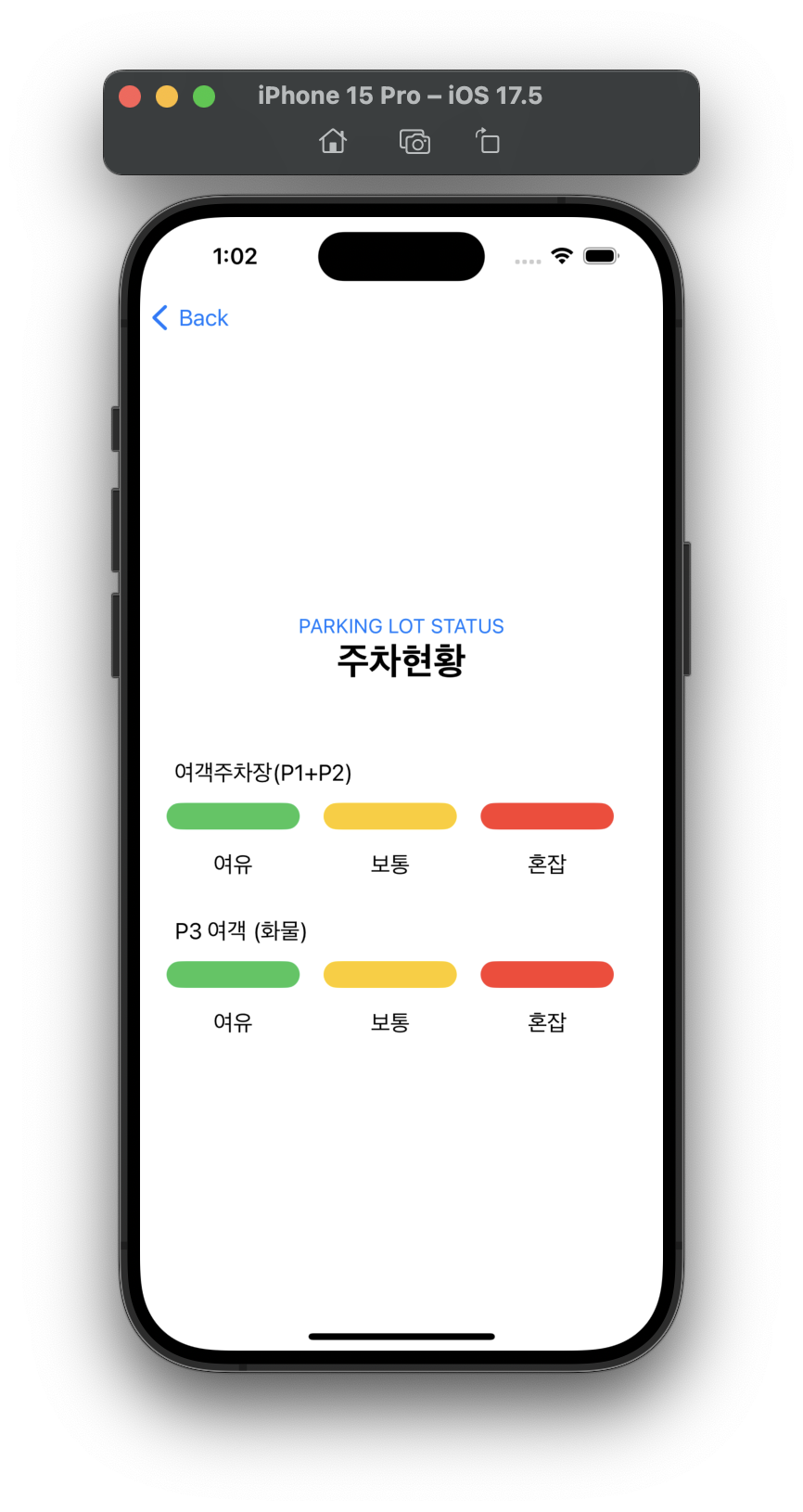Take a simulator screenshot
803x1512 pixels.
point(414,142)
